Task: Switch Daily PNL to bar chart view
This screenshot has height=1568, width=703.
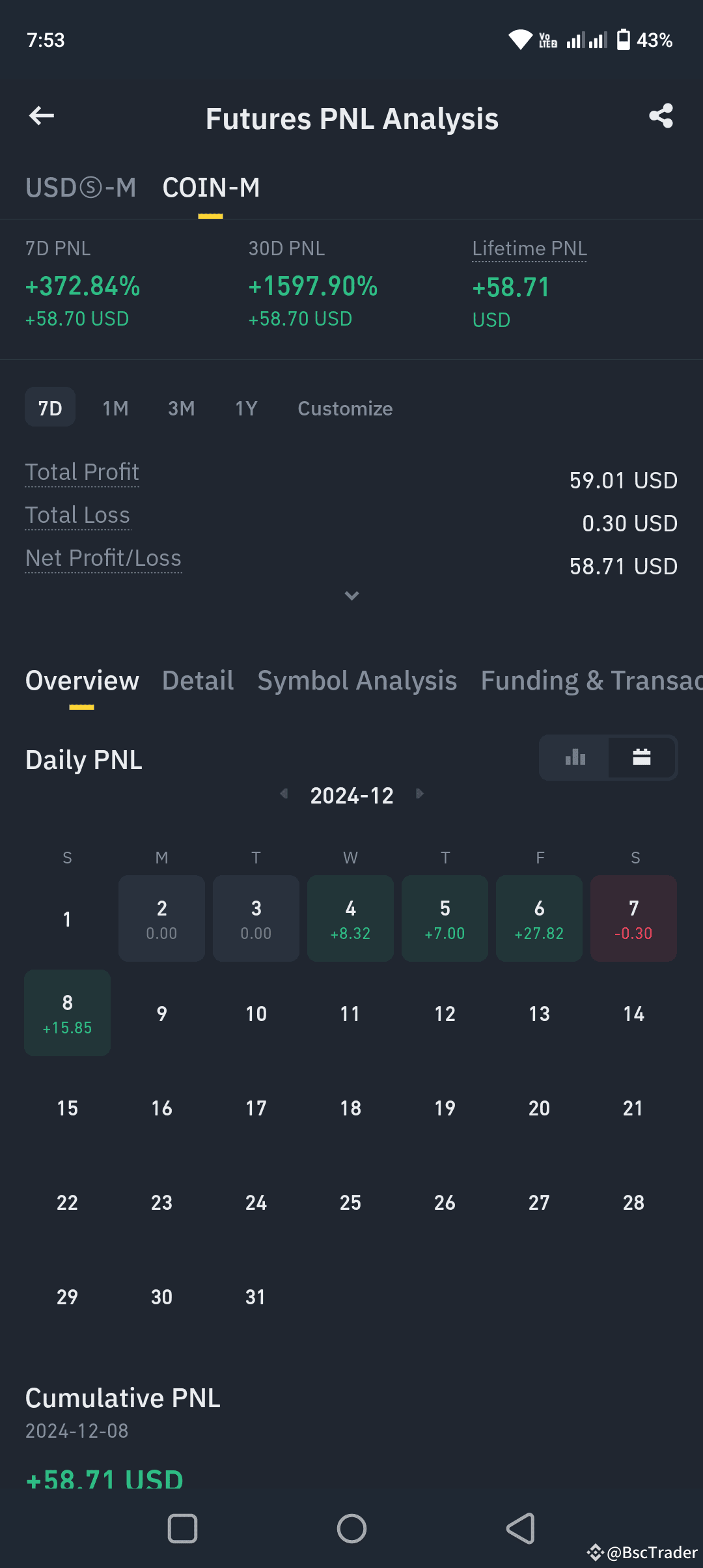Action: pyautogui.click(x=573, y=757)
